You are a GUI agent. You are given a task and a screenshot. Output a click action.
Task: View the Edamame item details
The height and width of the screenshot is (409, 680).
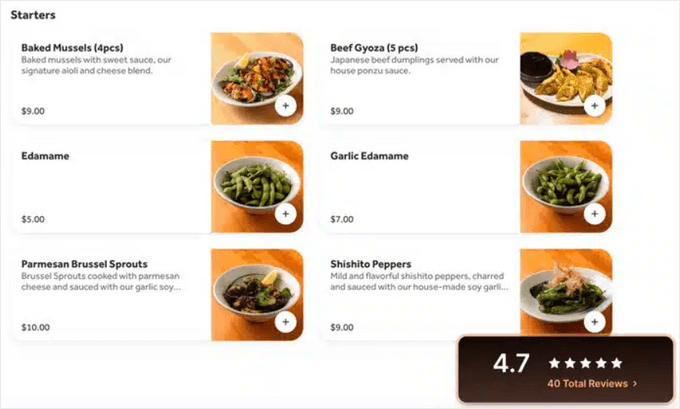click(110, 186)
